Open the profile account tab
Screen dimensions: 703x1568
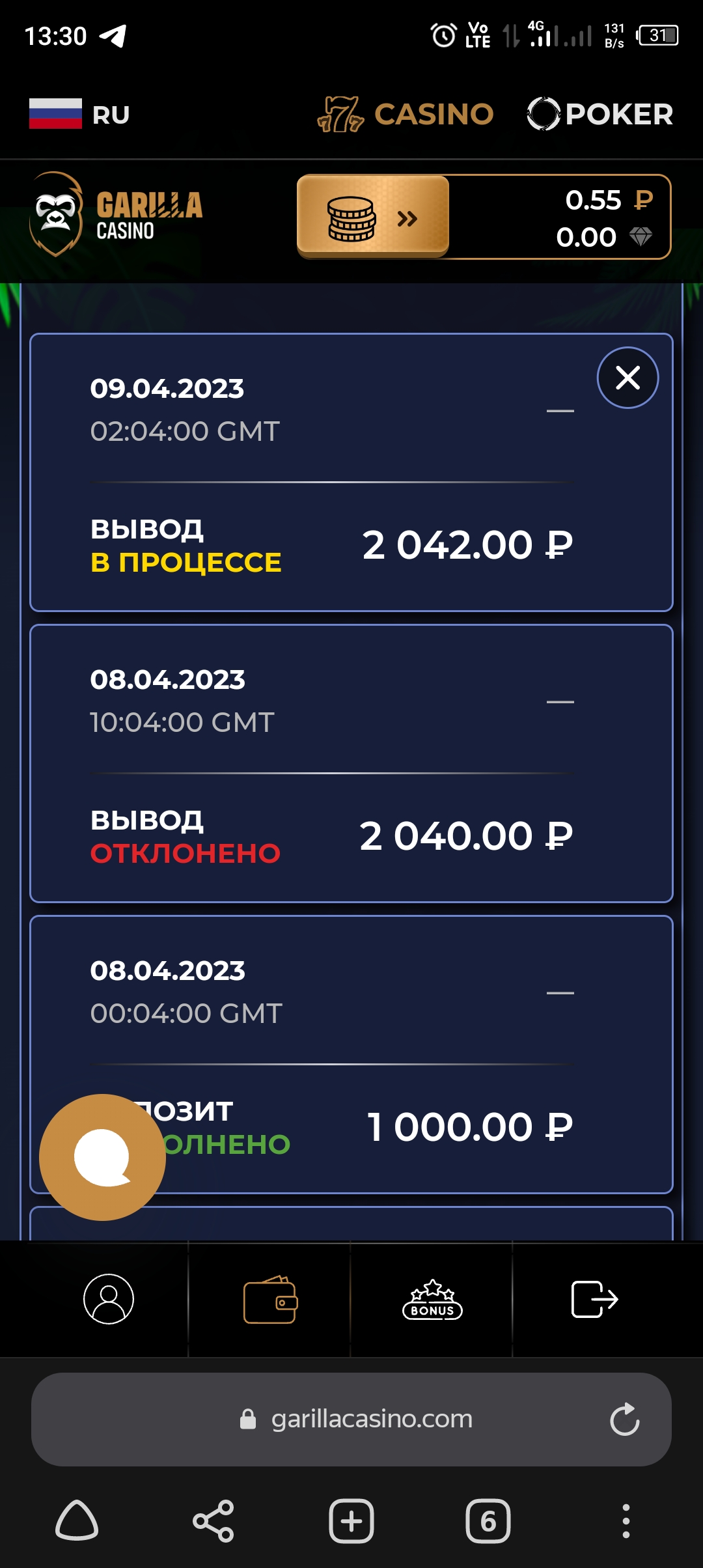point(109,1299)
